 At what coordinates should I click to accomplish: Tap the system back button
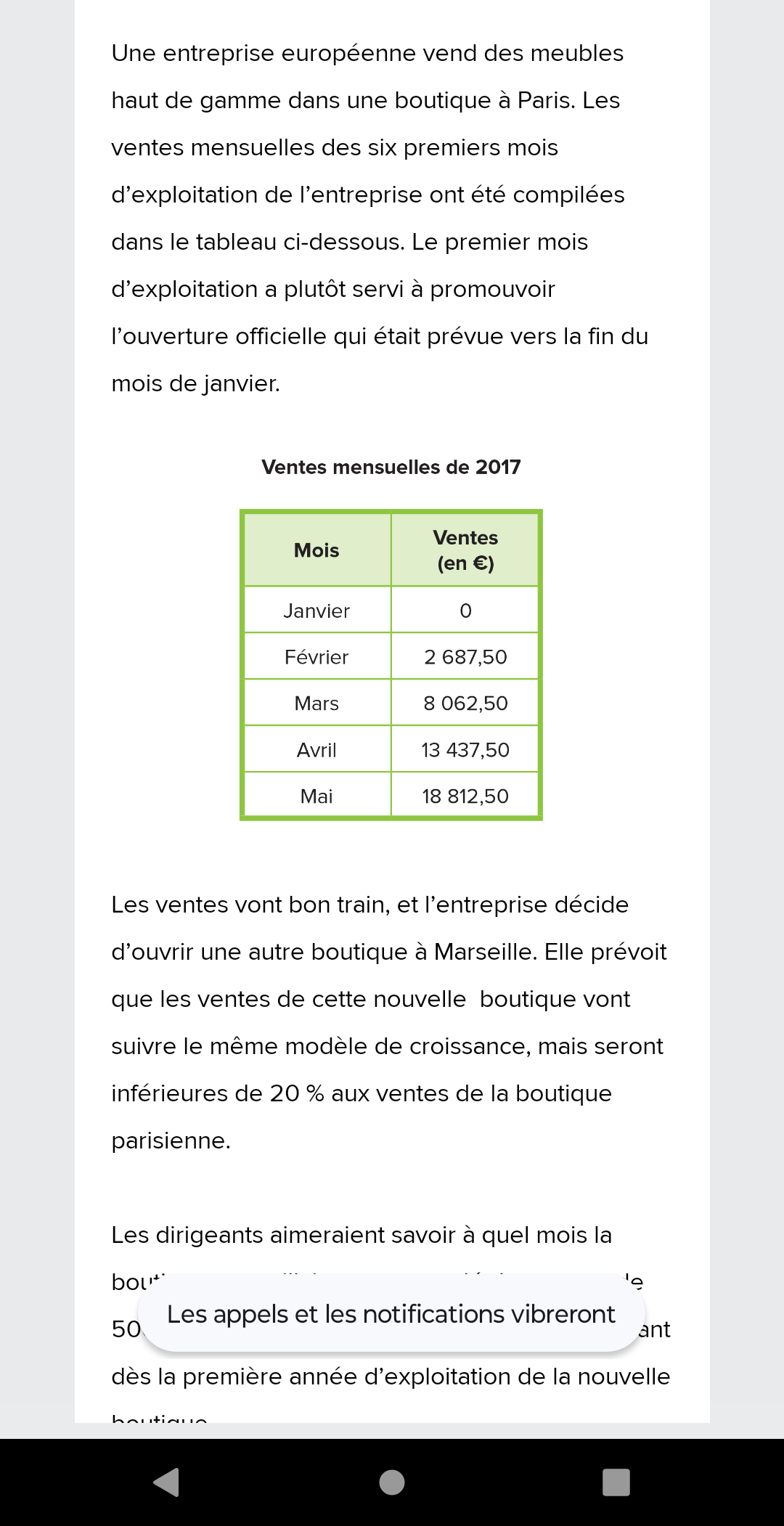click(x=167, y=1482)
